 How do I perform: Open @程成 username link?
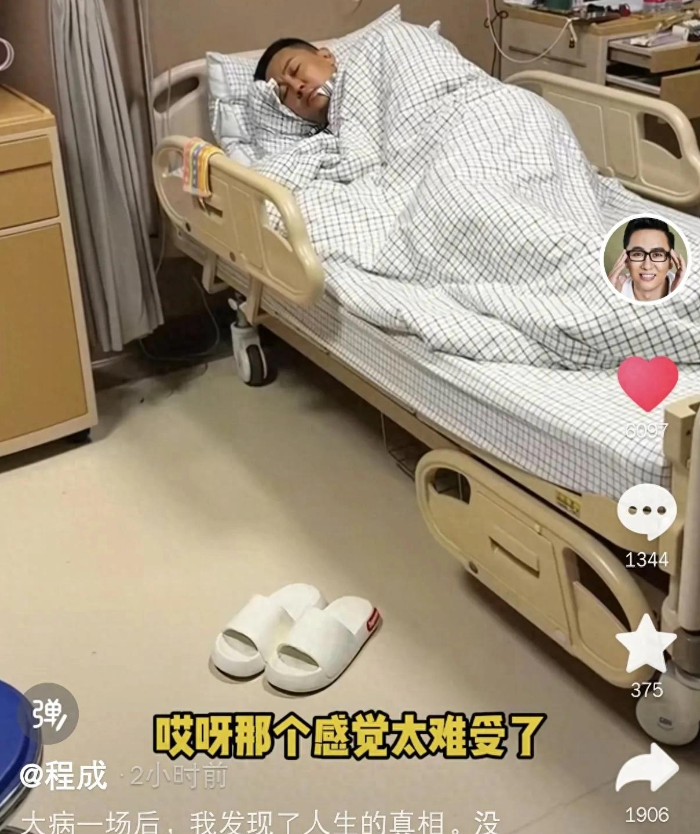(x=64, y=775)
